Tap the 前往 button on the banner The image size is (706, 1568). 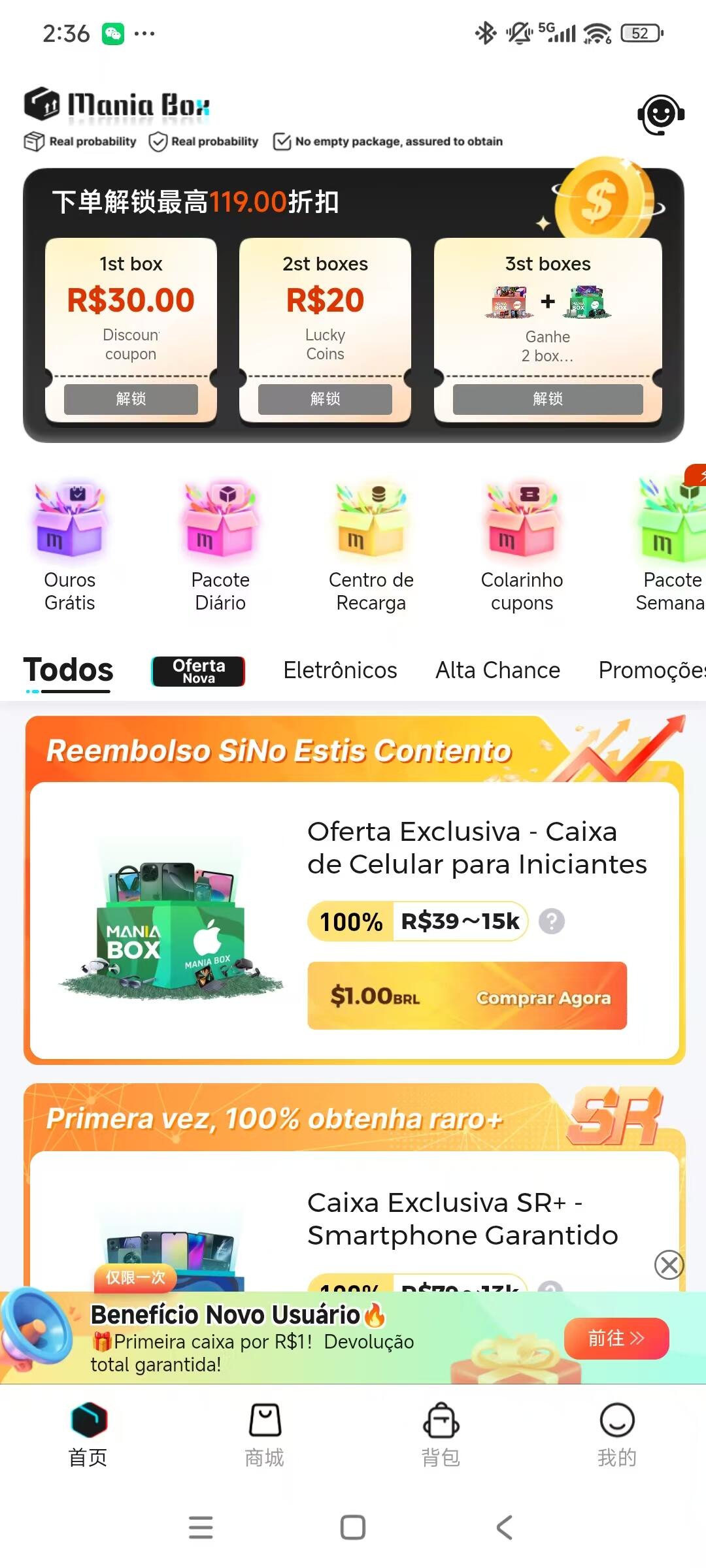616,1339
